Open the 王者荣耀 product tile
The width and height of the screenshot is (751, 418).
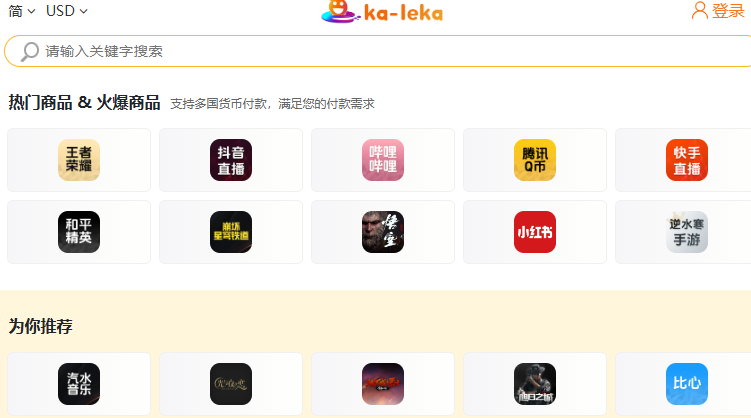tap(79, 160)
